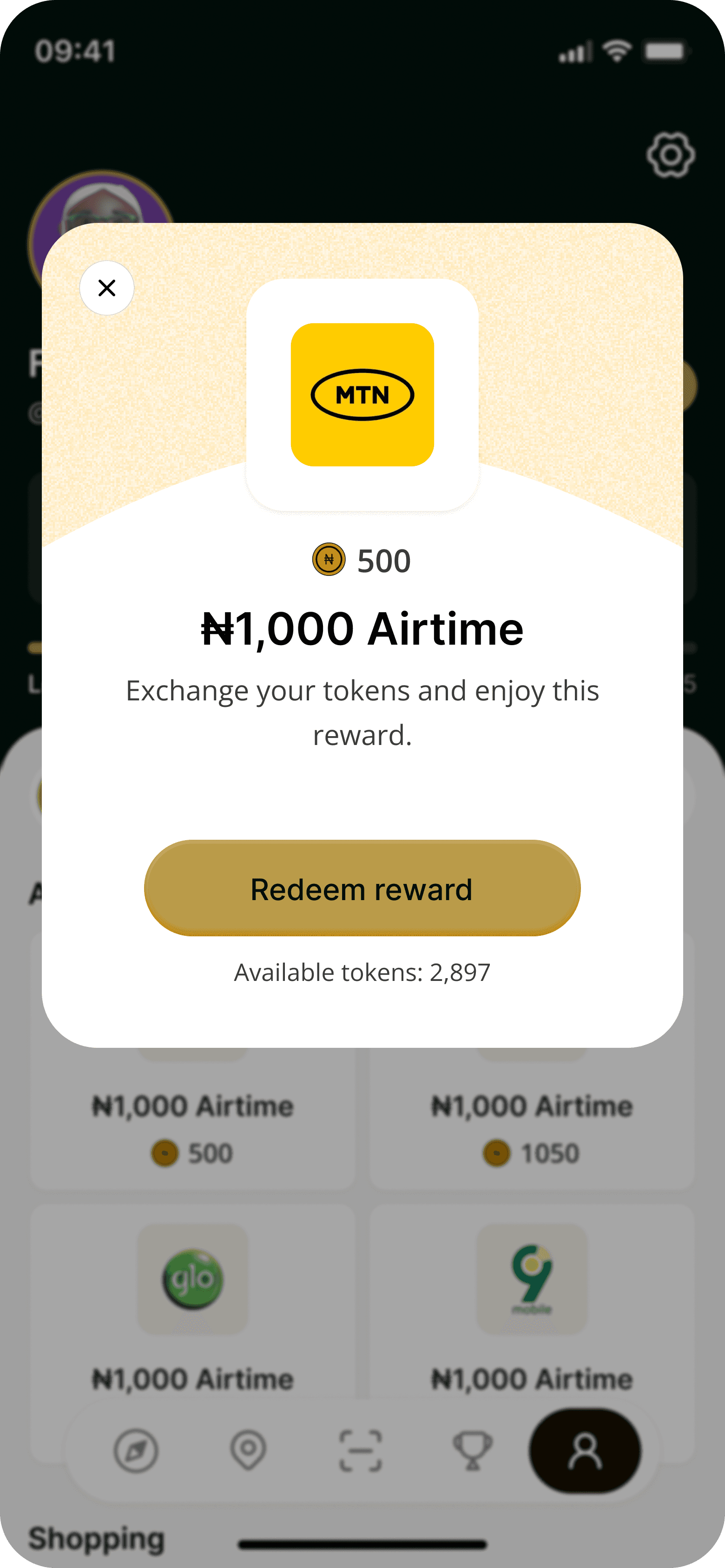Select the Glo airtime provider icon
Viewport: 725px width, 1568px height.
tap(192, 1278)
